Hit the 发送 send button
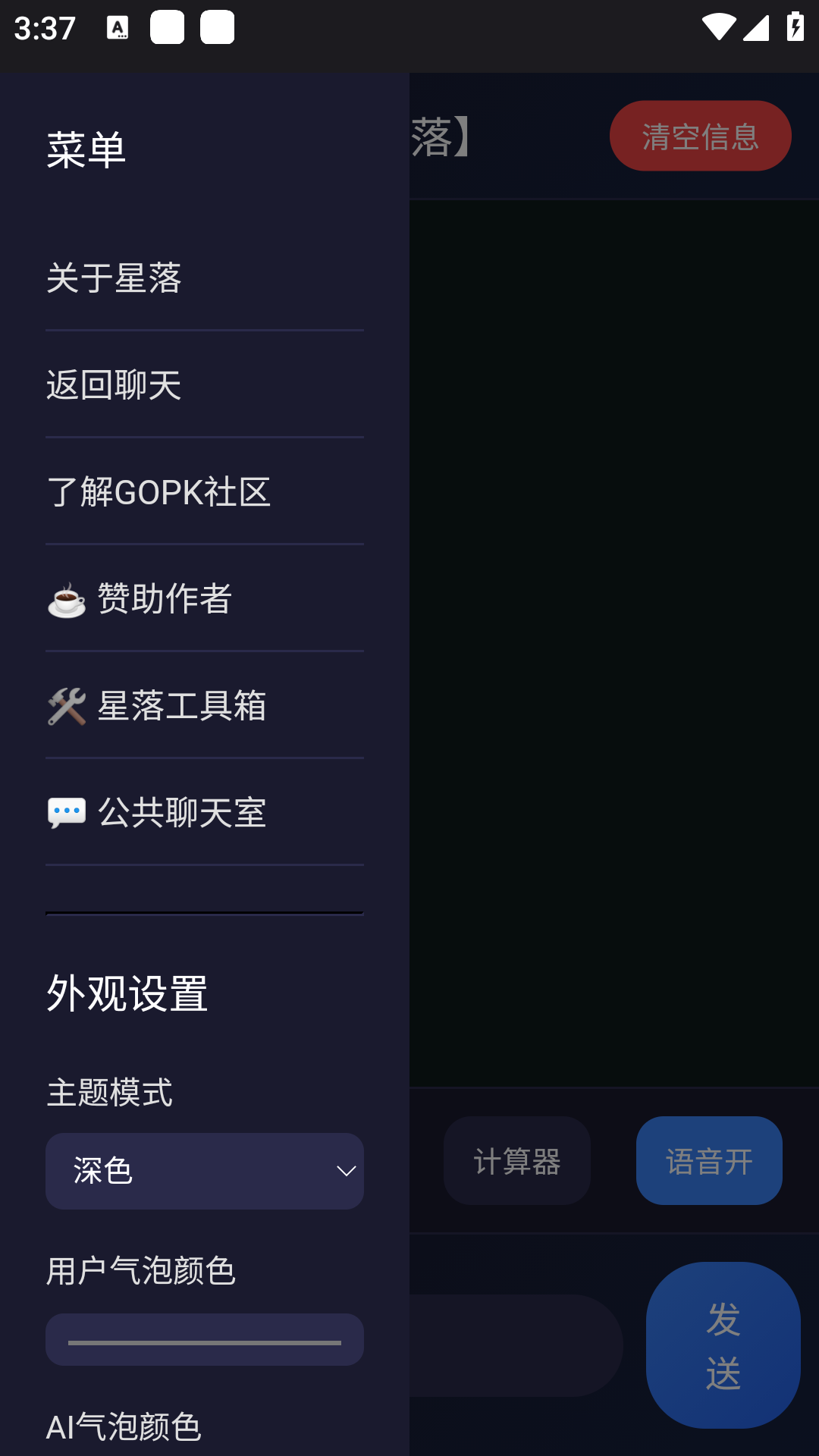819x1456 pixels. coord(723,1343)
